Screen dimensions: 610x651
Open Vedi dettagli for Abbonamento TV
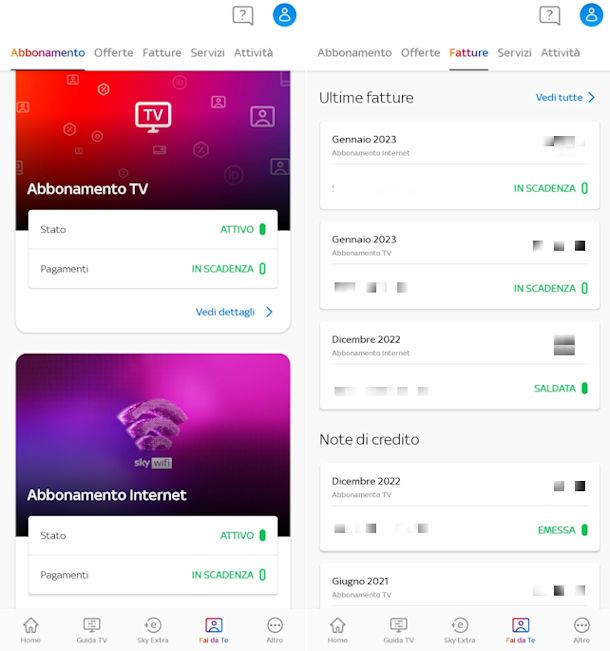tap(233, 312)
